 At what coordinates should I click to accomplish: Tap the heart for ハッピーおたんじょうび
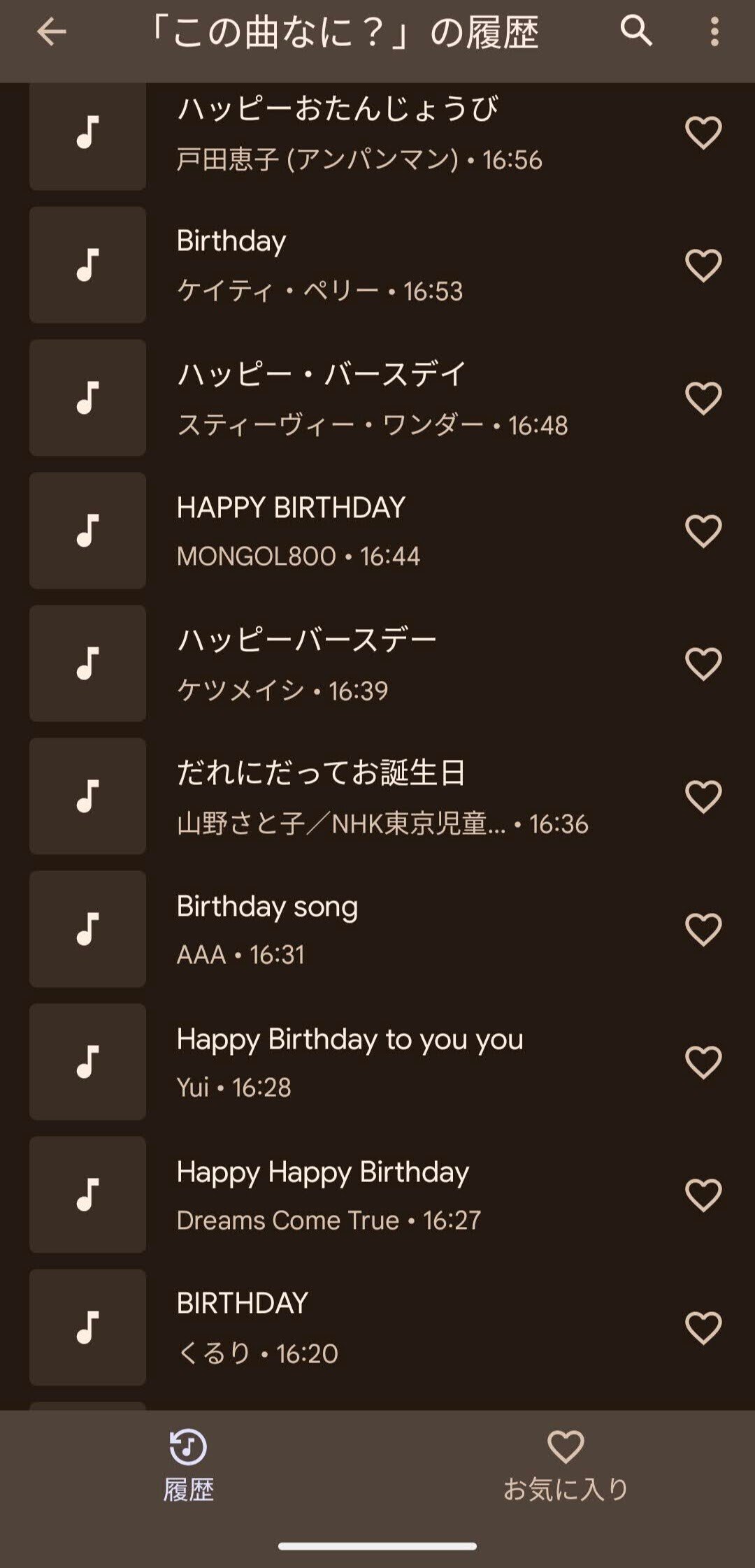point(703,133)
